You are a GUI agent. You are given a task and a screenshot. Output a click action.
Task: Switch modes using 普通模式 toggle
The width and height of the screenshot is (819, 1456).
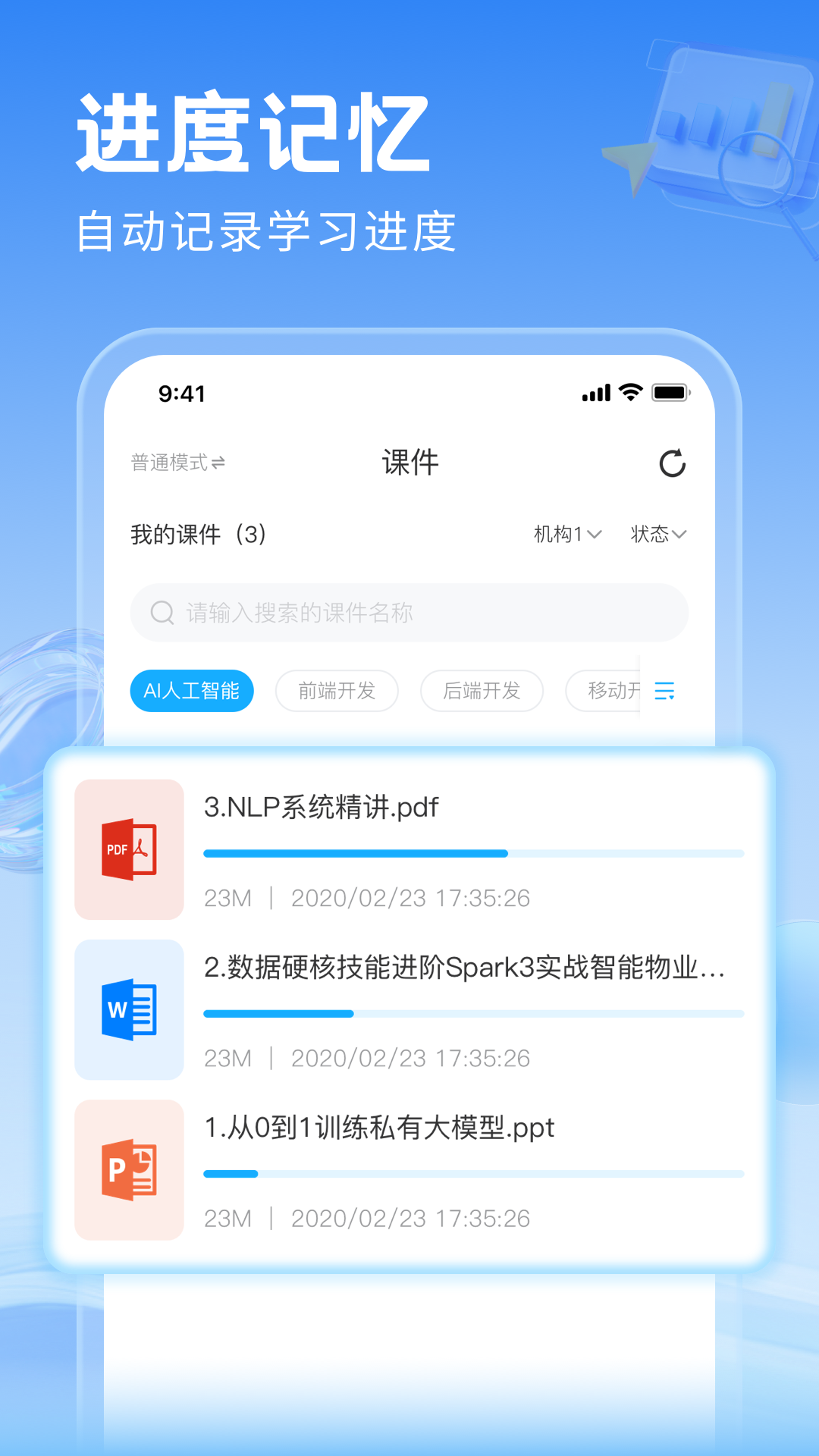point(176,461)
